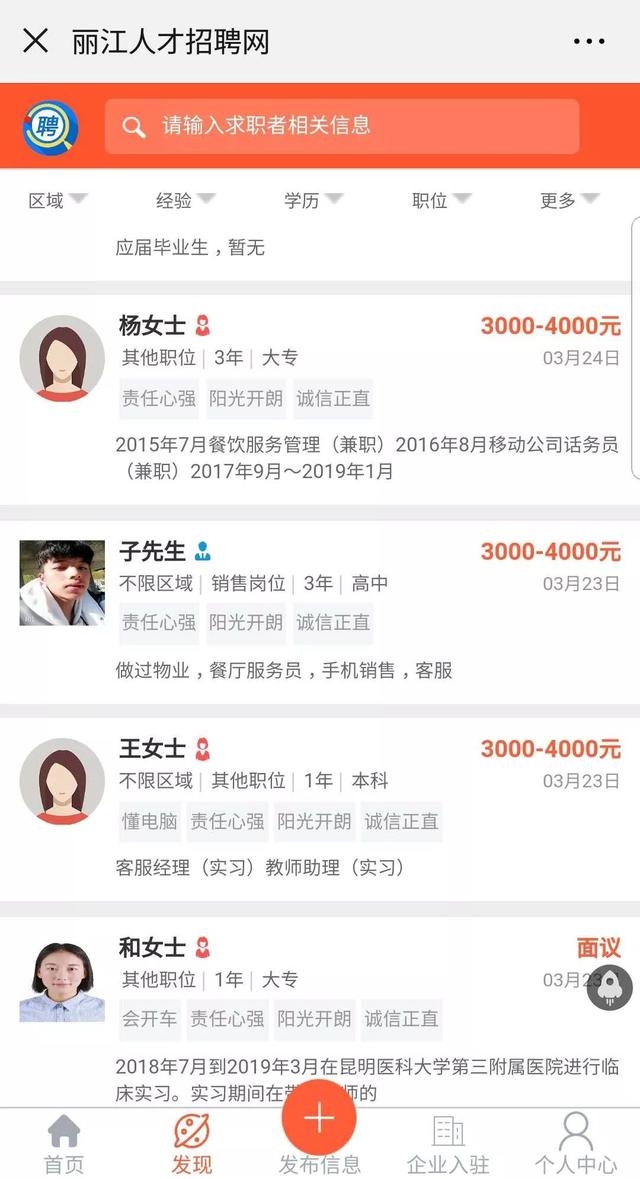Switch to the 发现 tab
Viewport: 640px width, 1179px height.
[192, 1144]
